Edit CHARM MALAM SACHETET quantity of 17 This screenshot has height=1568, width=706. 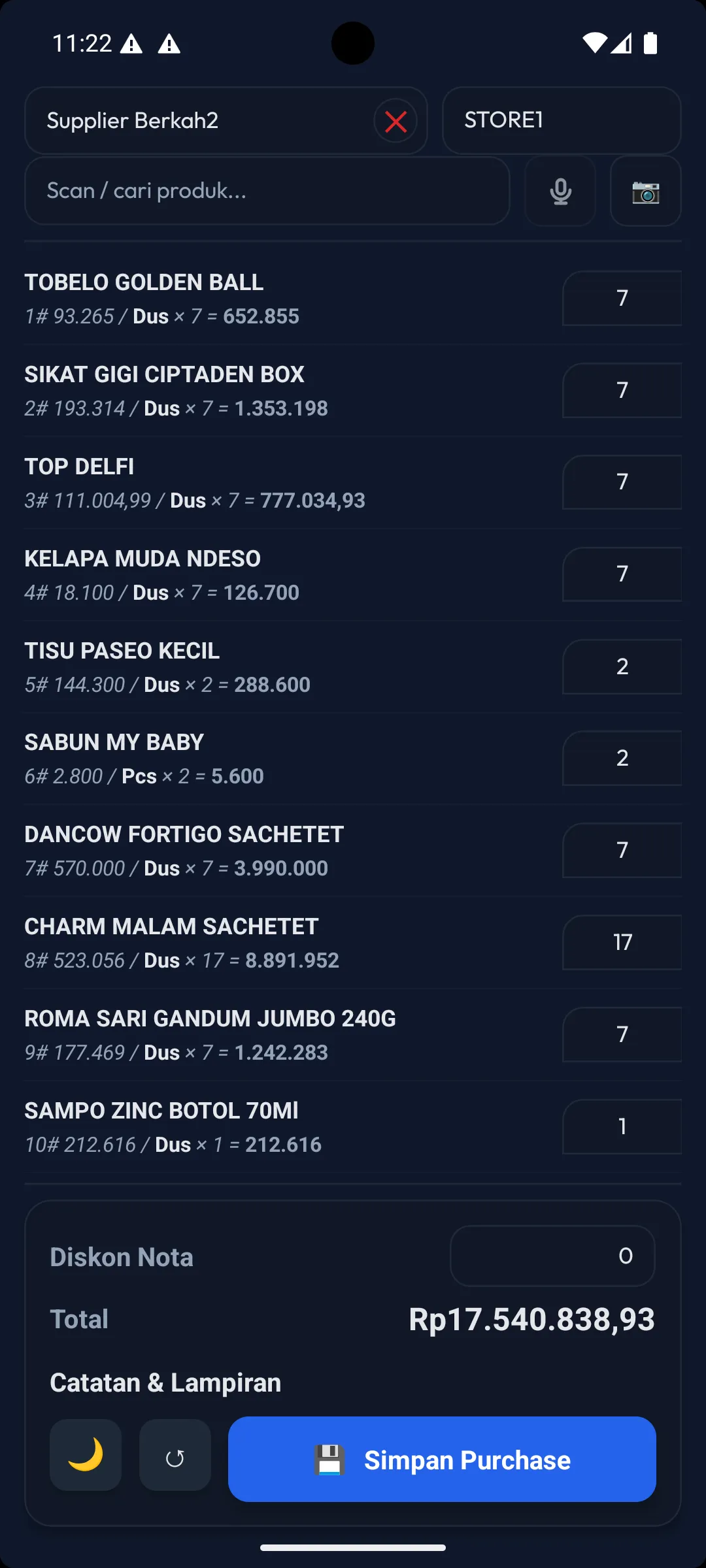click(621, 942)
